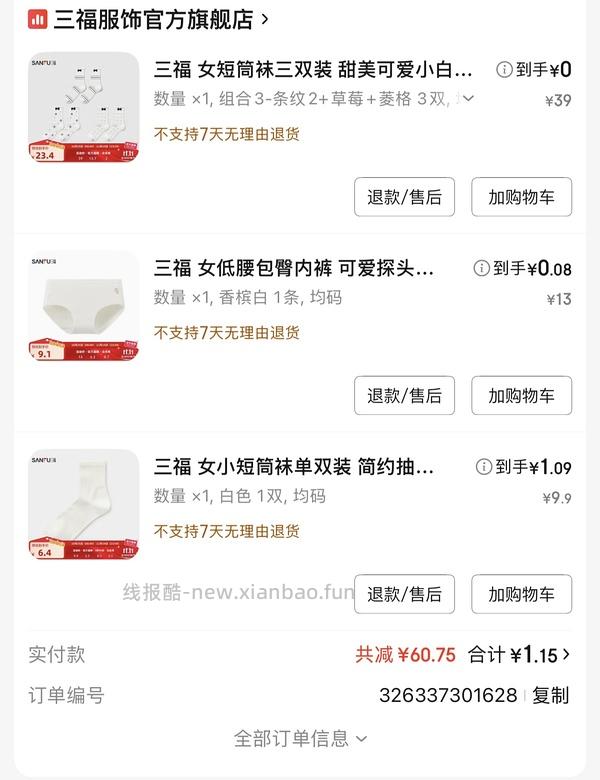Tap 加购物车 for 女小短筒袜单双装
600x780 pixels.
pos(521,594)
